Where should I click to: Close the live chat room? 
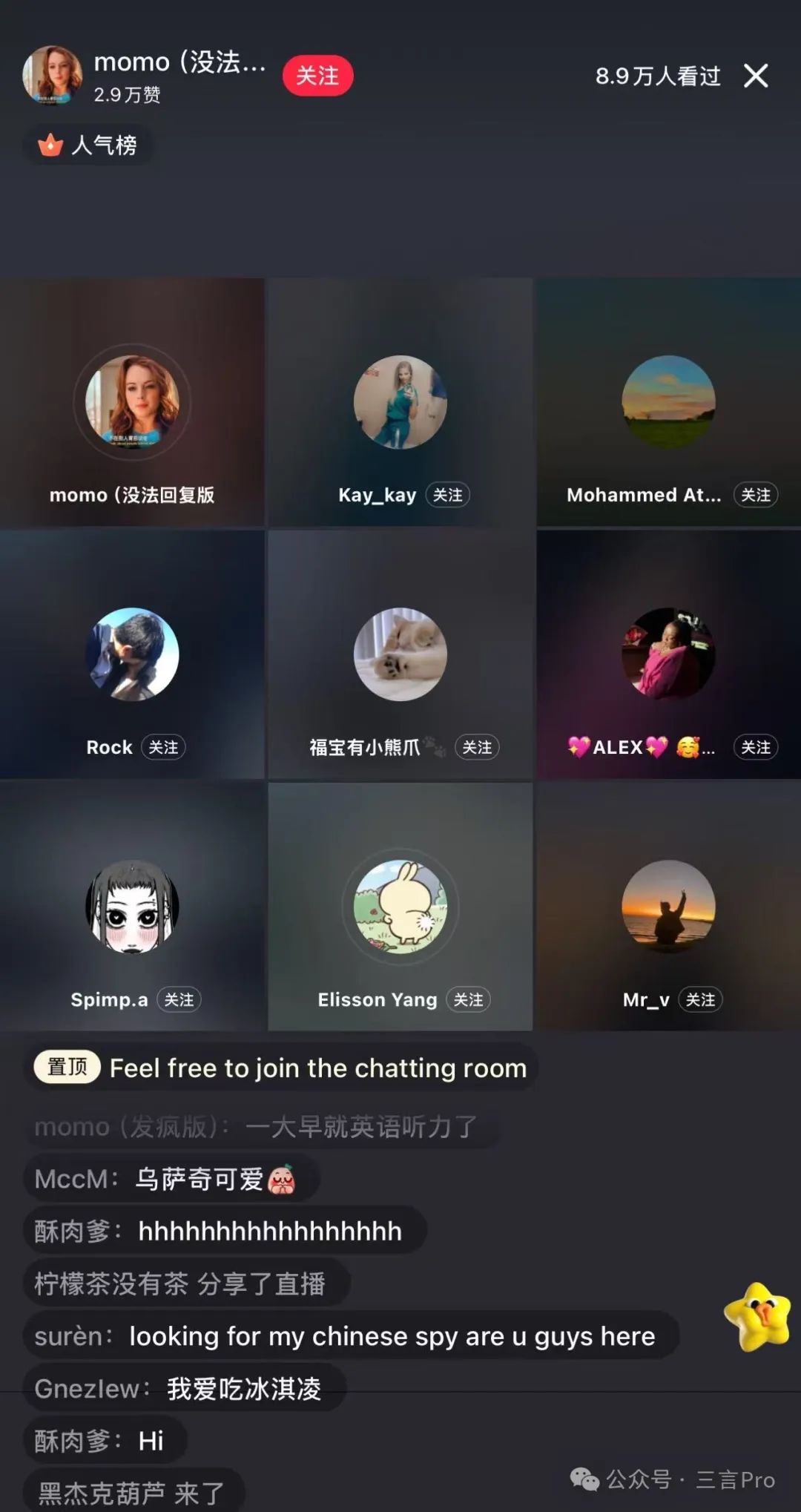(756, 76)
